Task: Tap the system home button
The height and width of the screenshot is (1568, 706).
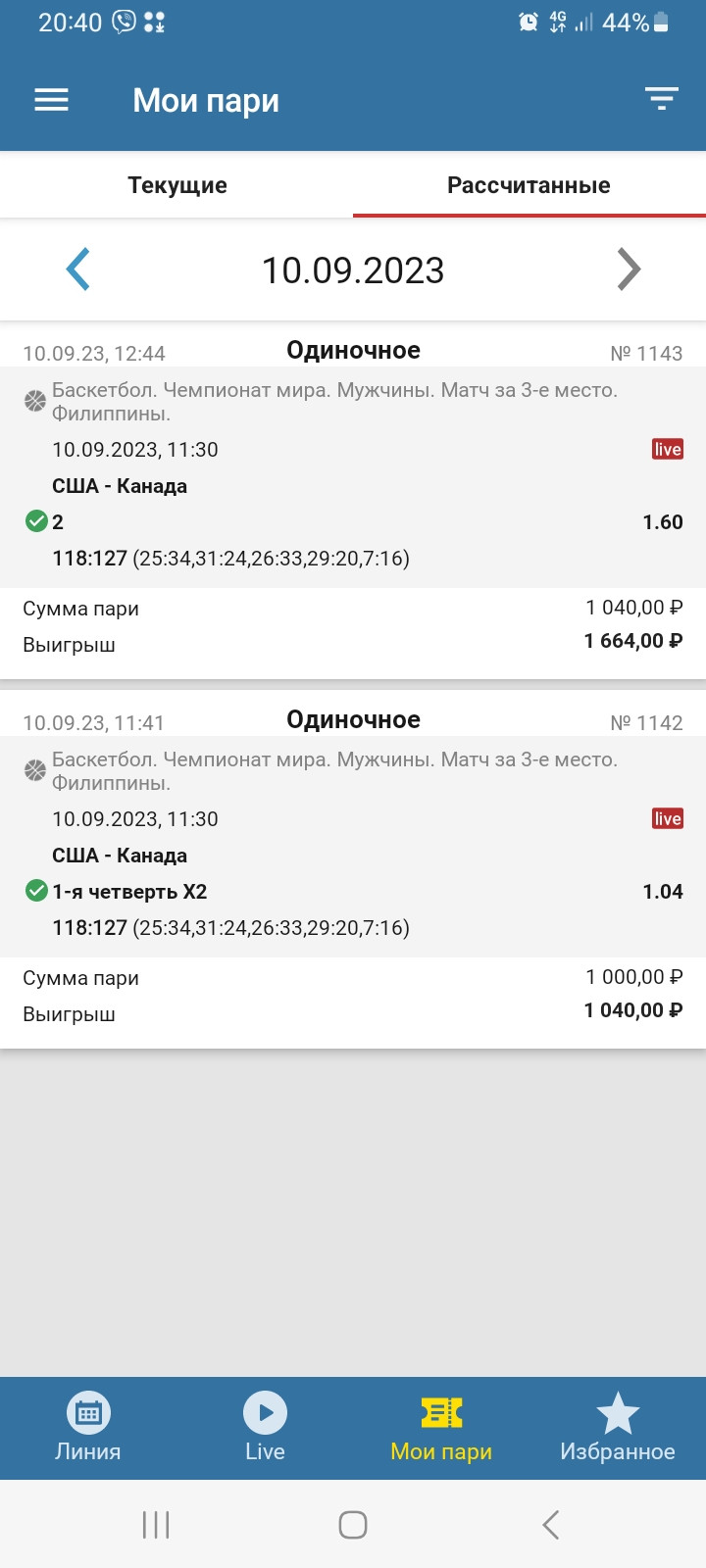Action: pos(353,1525)
